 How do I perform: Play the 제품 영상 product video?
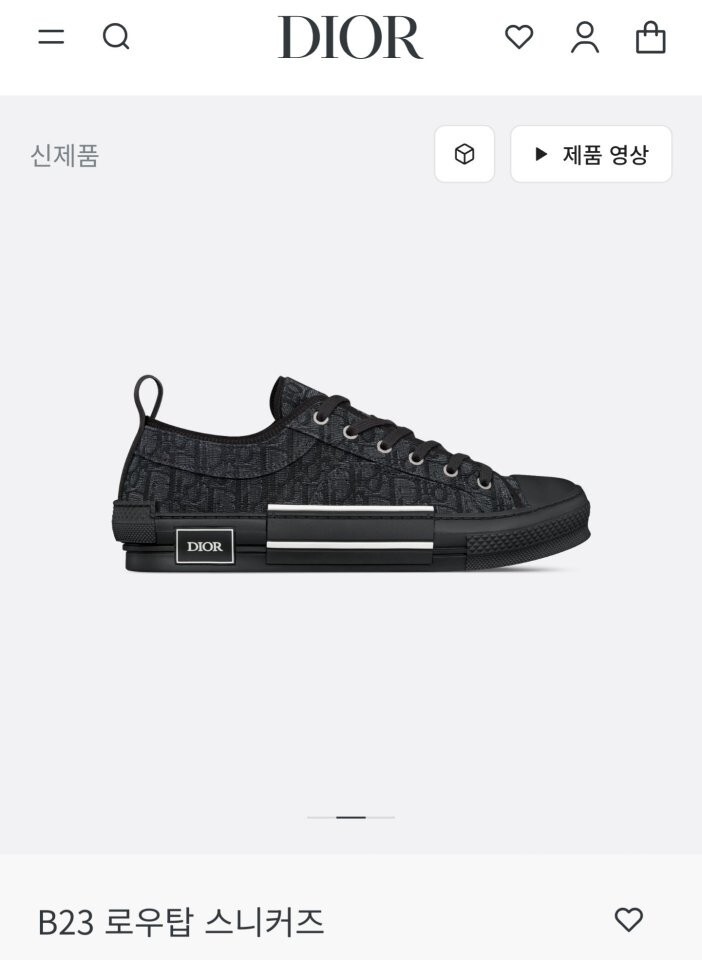pos(591,154)
